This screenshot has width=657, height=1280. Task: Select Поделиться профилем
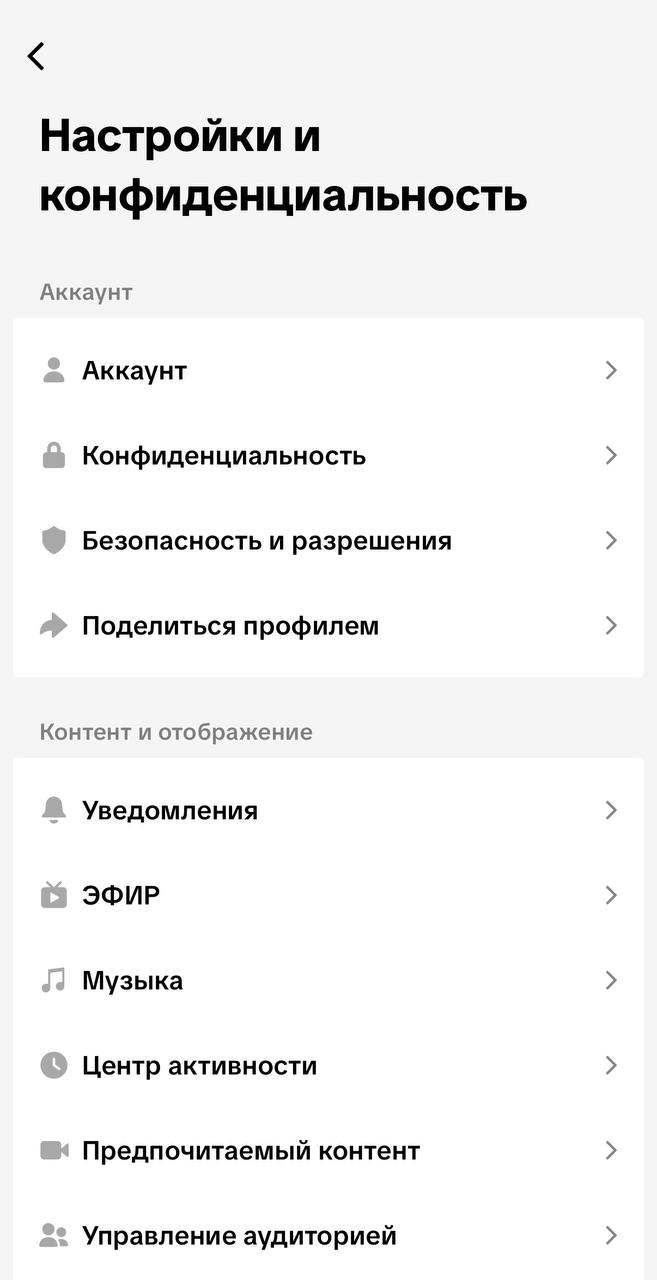328,626
